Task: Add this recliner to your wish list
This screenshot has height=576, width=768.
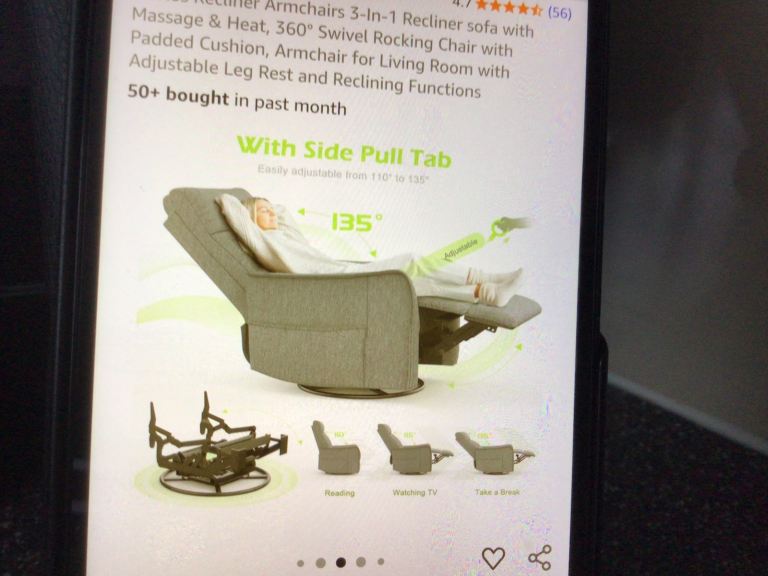Action: click(x=493, y=557)
